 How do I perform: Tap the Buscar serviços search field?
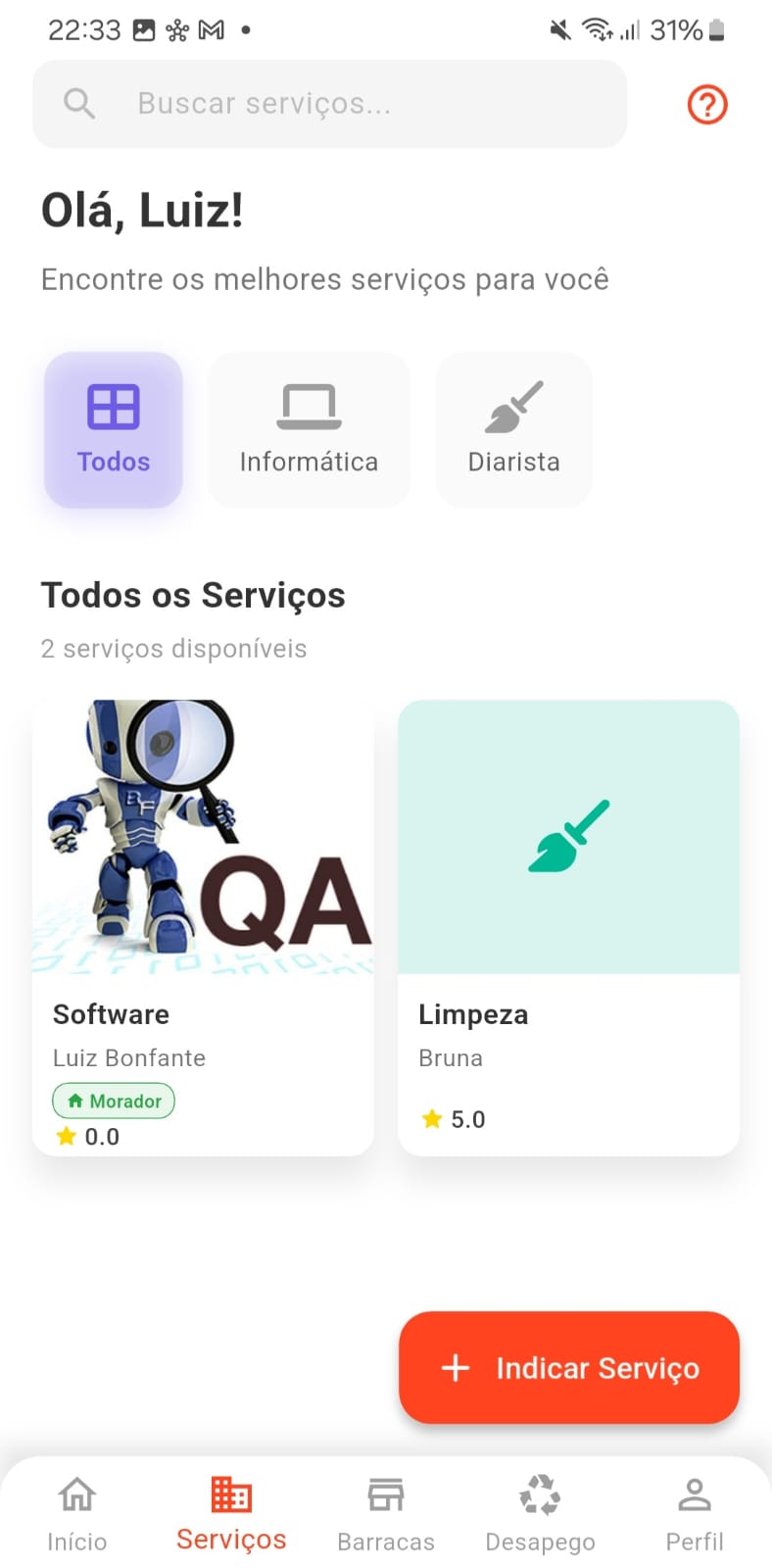point(329,103)
